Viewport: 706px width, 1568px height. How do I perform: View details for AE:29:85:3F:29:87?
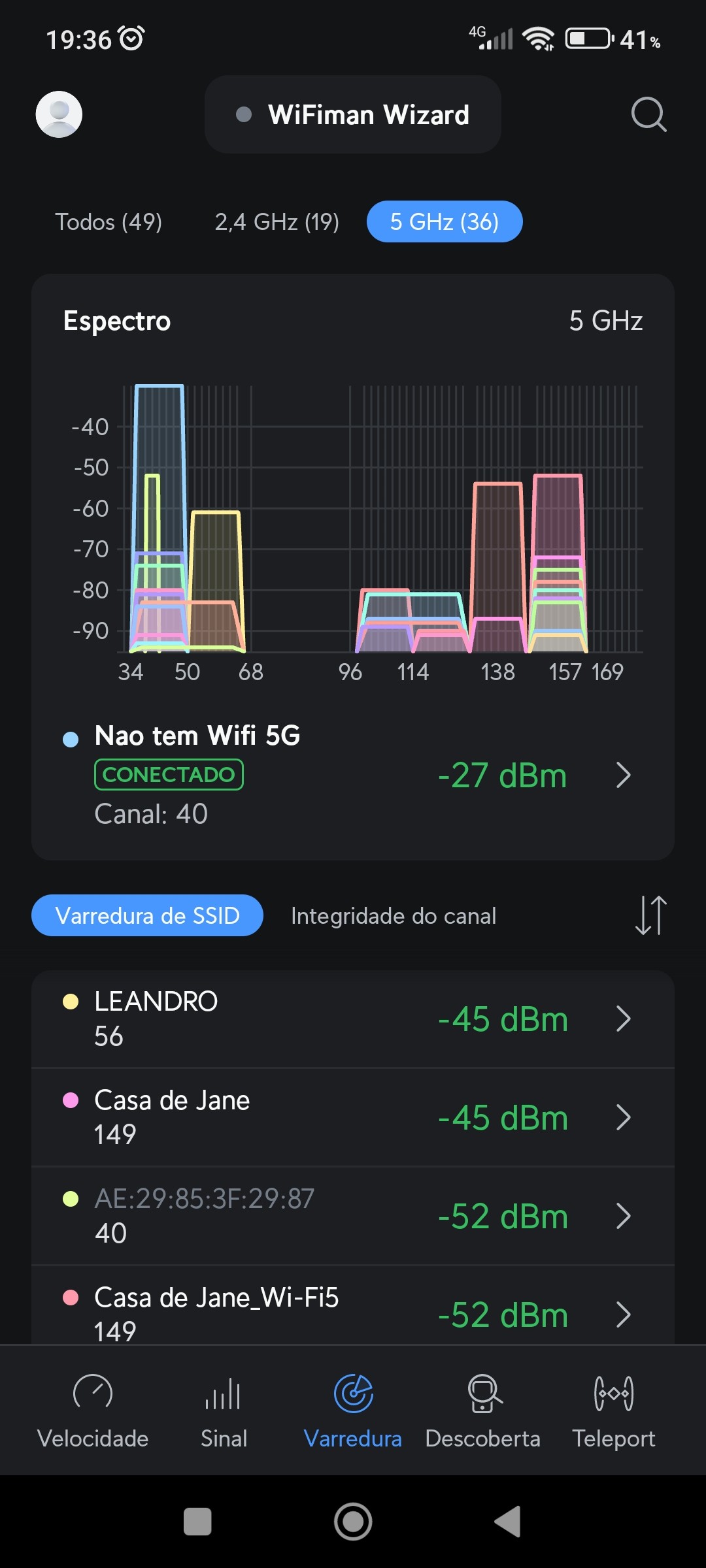[x=353, y=1216]
